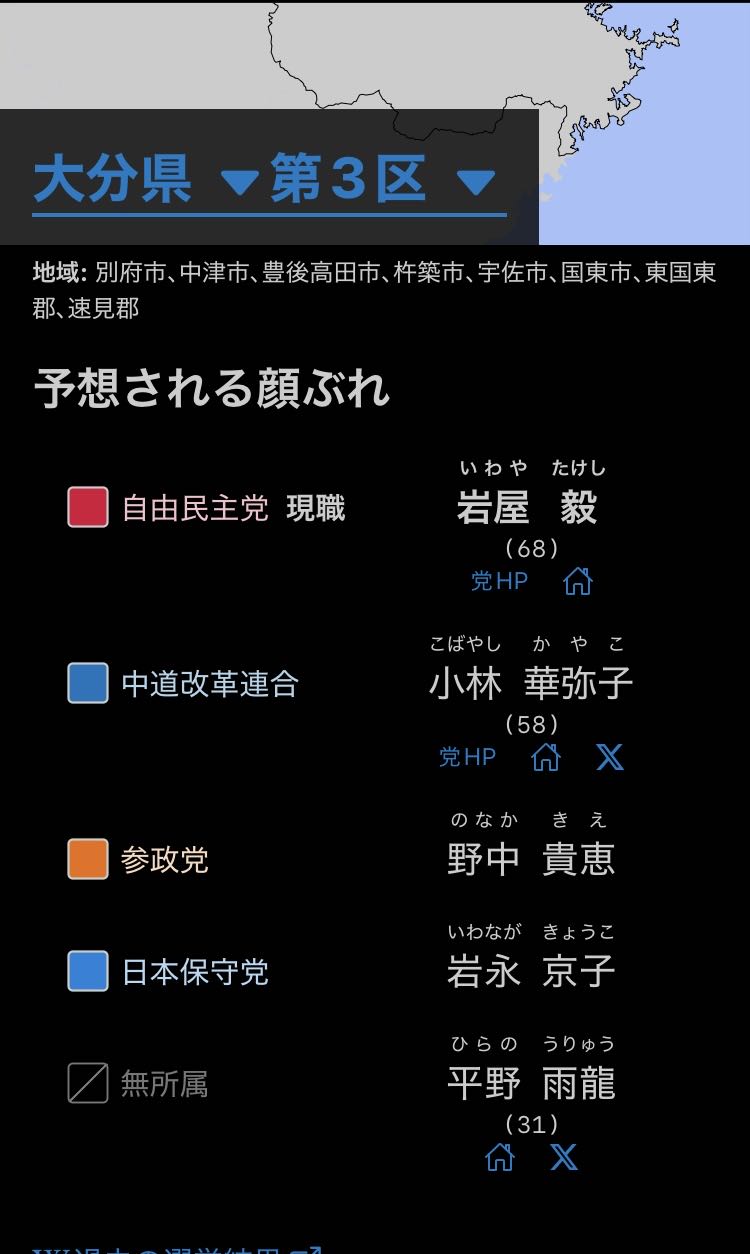The image size is (750, 1254).
Task: Visit 岩屋 毅's homepage via house icon
Action: click(578, 581)
